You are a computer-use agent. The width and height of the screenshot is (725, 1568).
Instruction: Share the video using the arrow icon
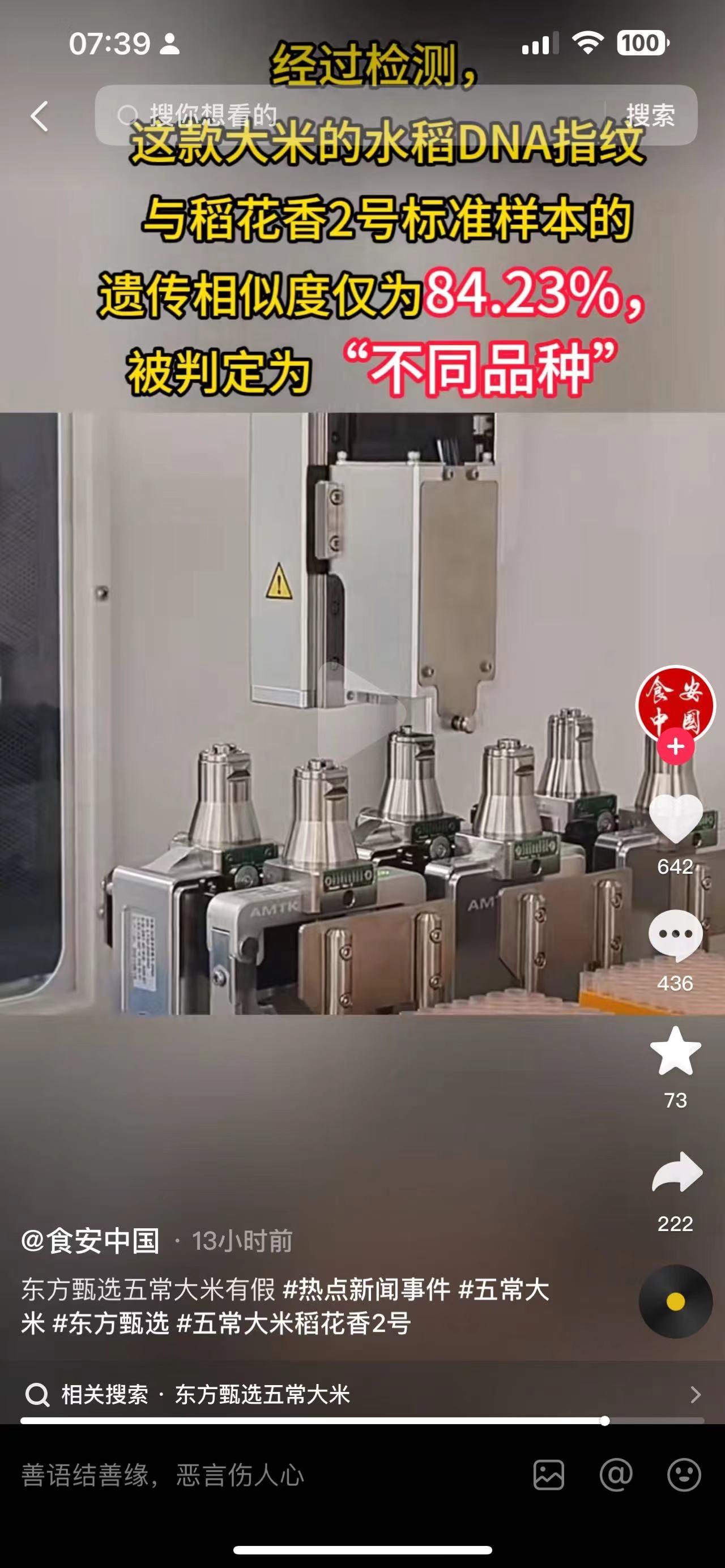click(676, 1172)
